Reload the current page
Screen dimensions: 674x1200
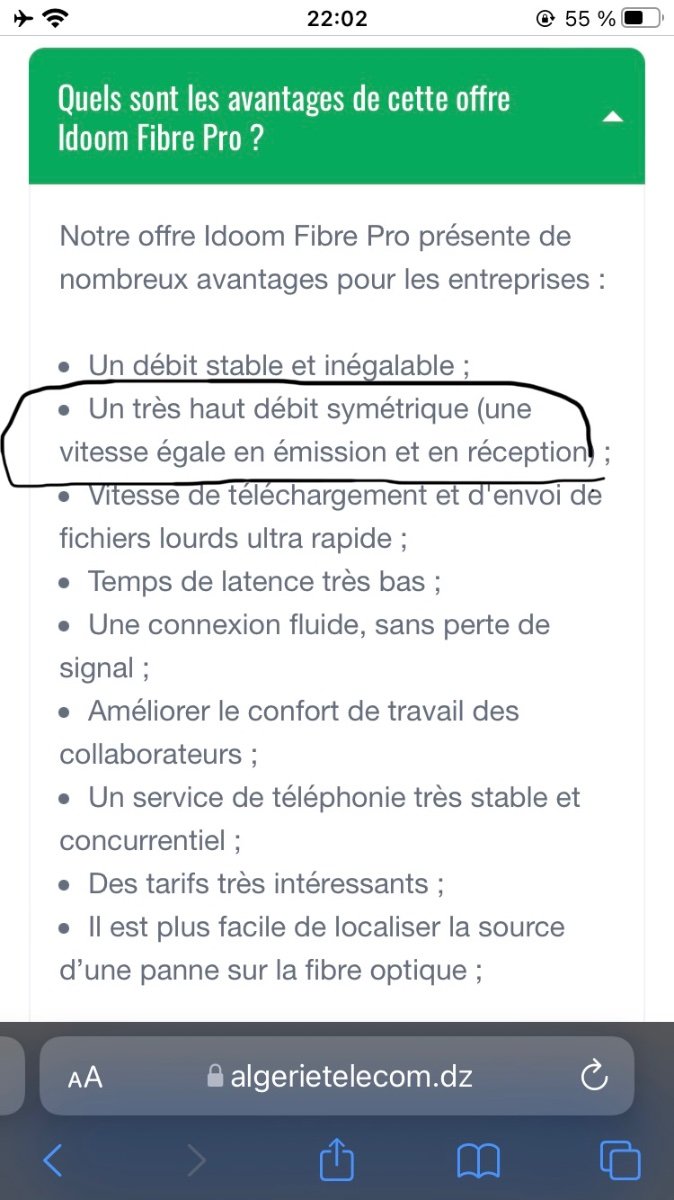[x=594, y=1076]
